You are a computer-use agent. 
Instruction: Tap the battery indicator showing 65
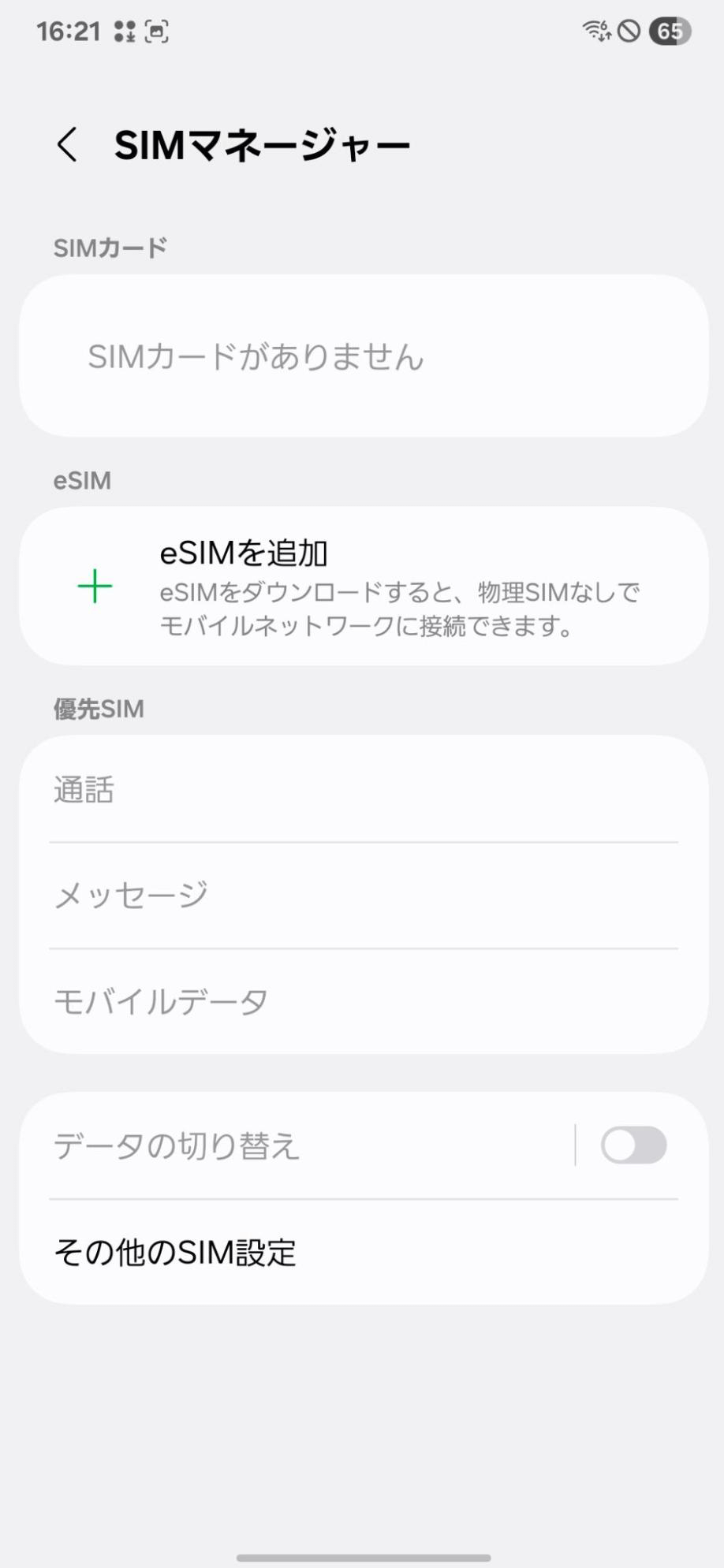[670, 32]
